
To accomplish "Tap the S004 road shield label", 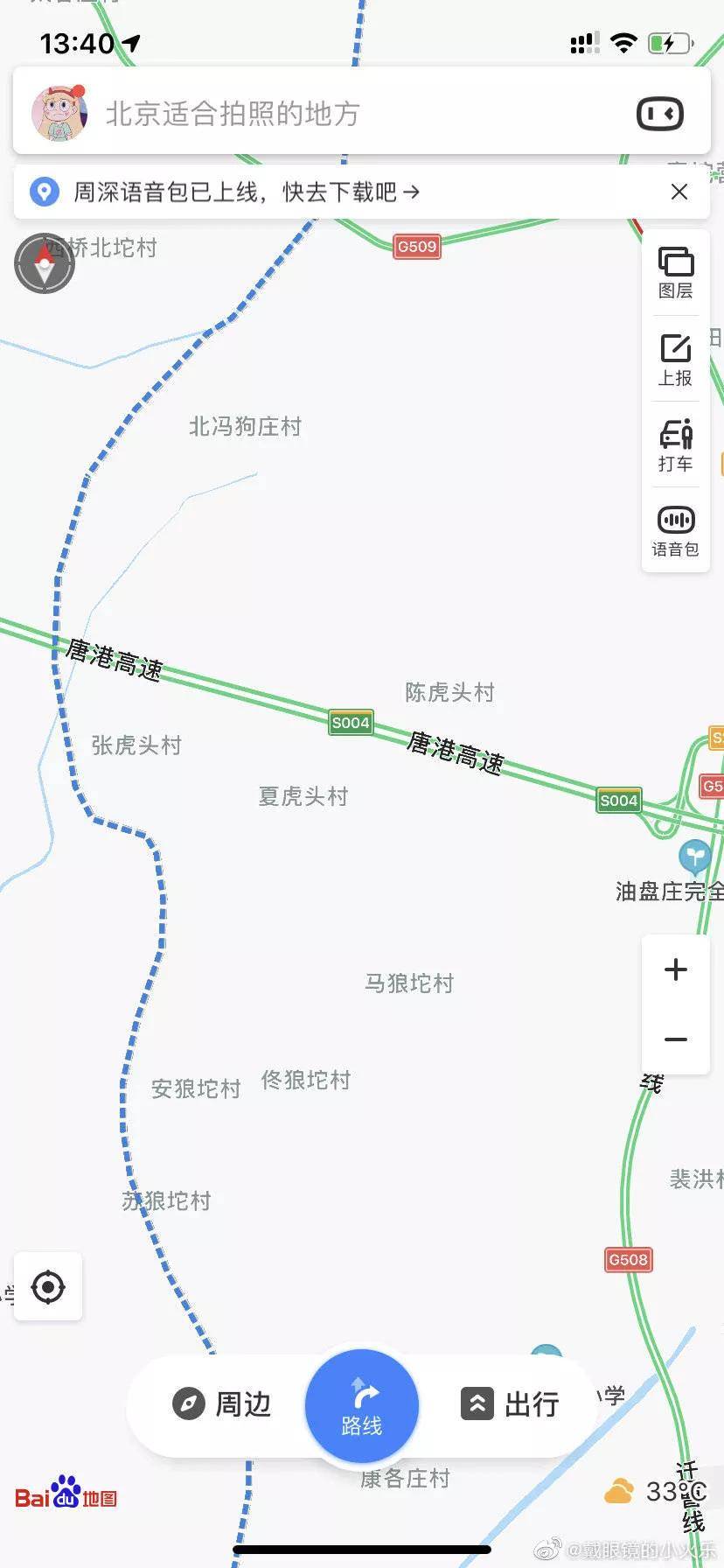I will coord(350,723).
